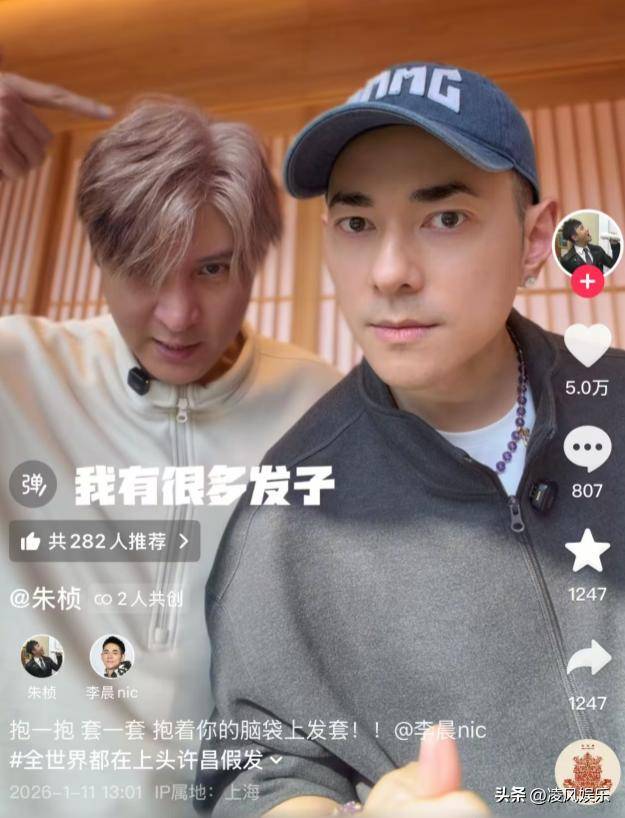Add video to favorites with the star
The image size is (625, 818).
pos(587,551)
